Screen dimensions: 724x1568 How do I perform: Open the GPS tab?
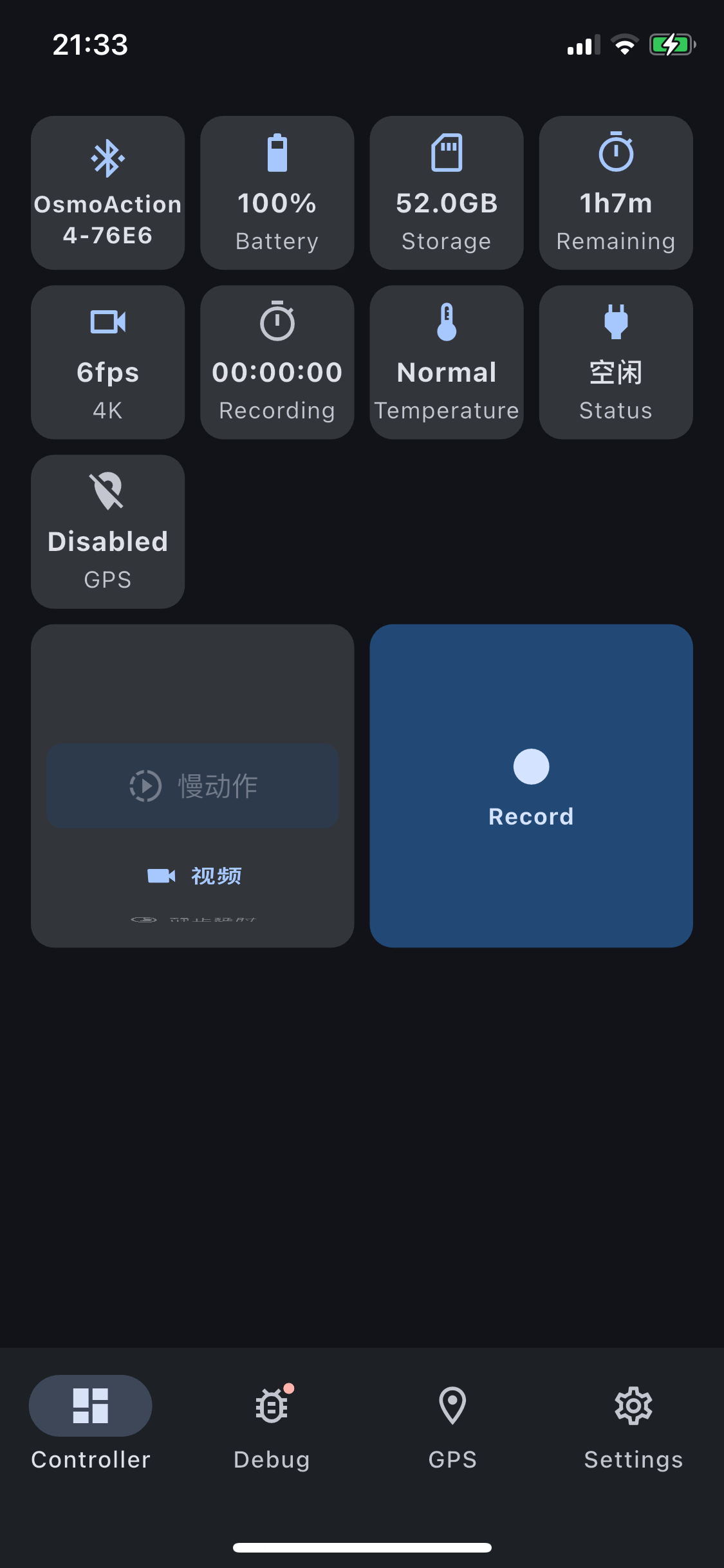click(452, 1423)
